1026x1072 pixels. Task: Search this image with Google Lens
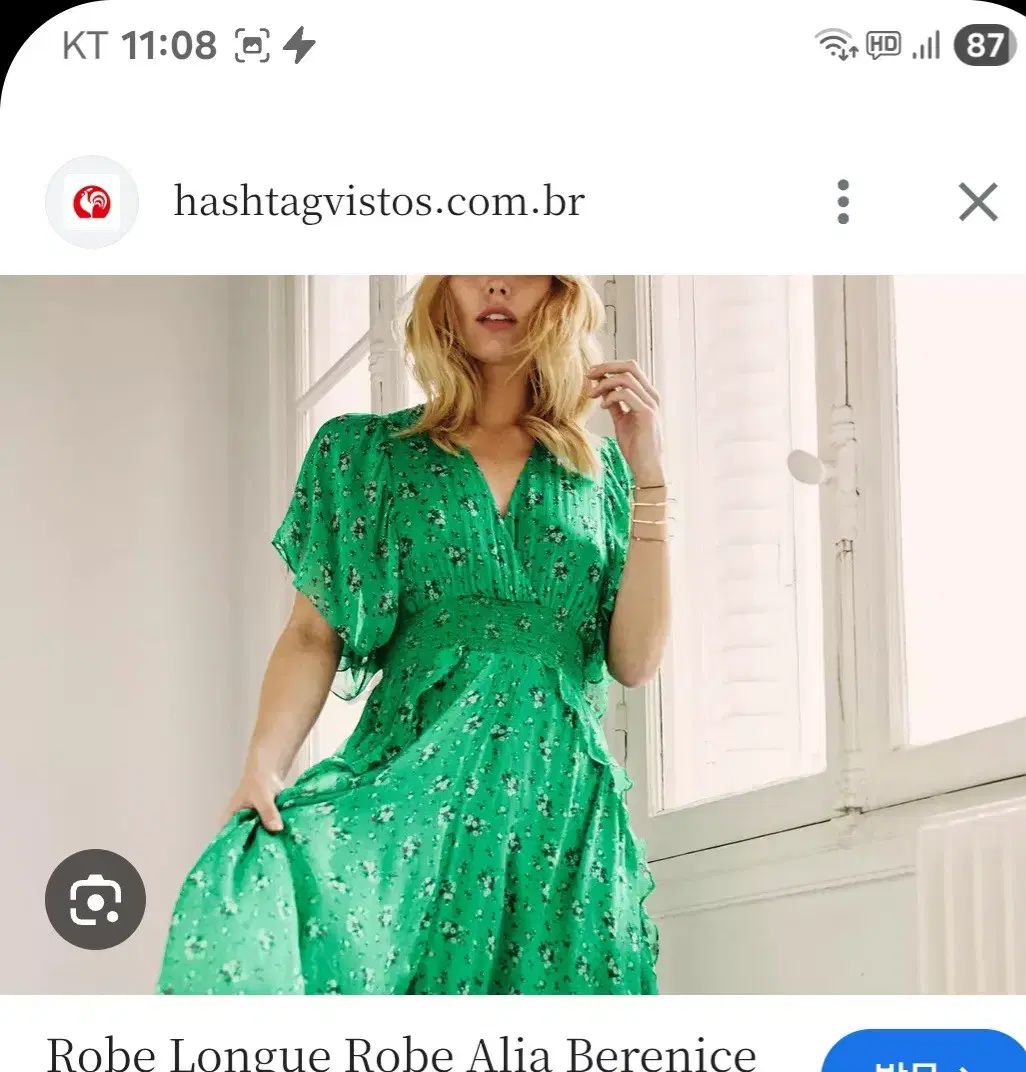[x=95, y=899]
